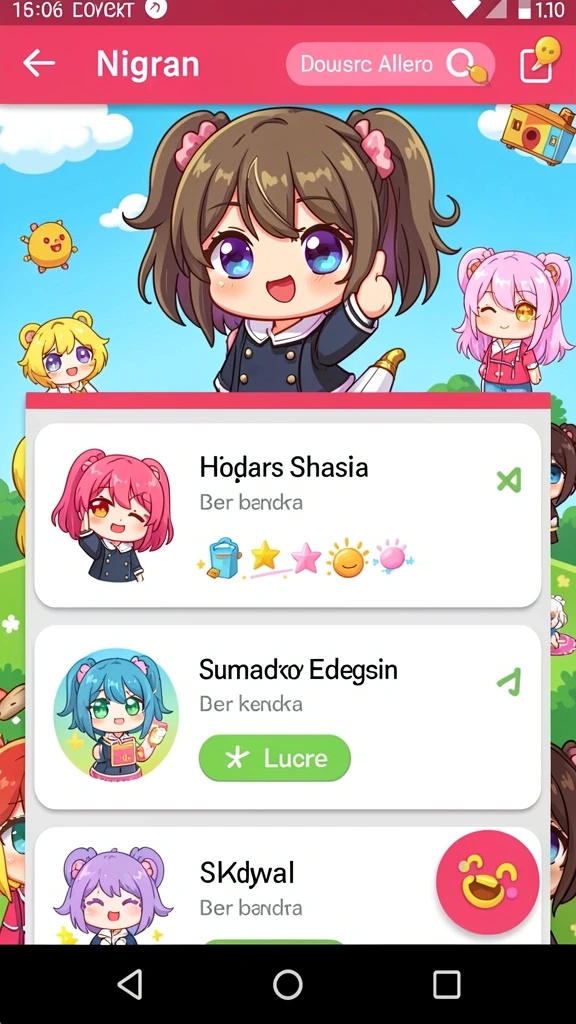Tap the green icon on Sumadko Edegsin's card
This screenshot has height=1024, width=576.
509,682
